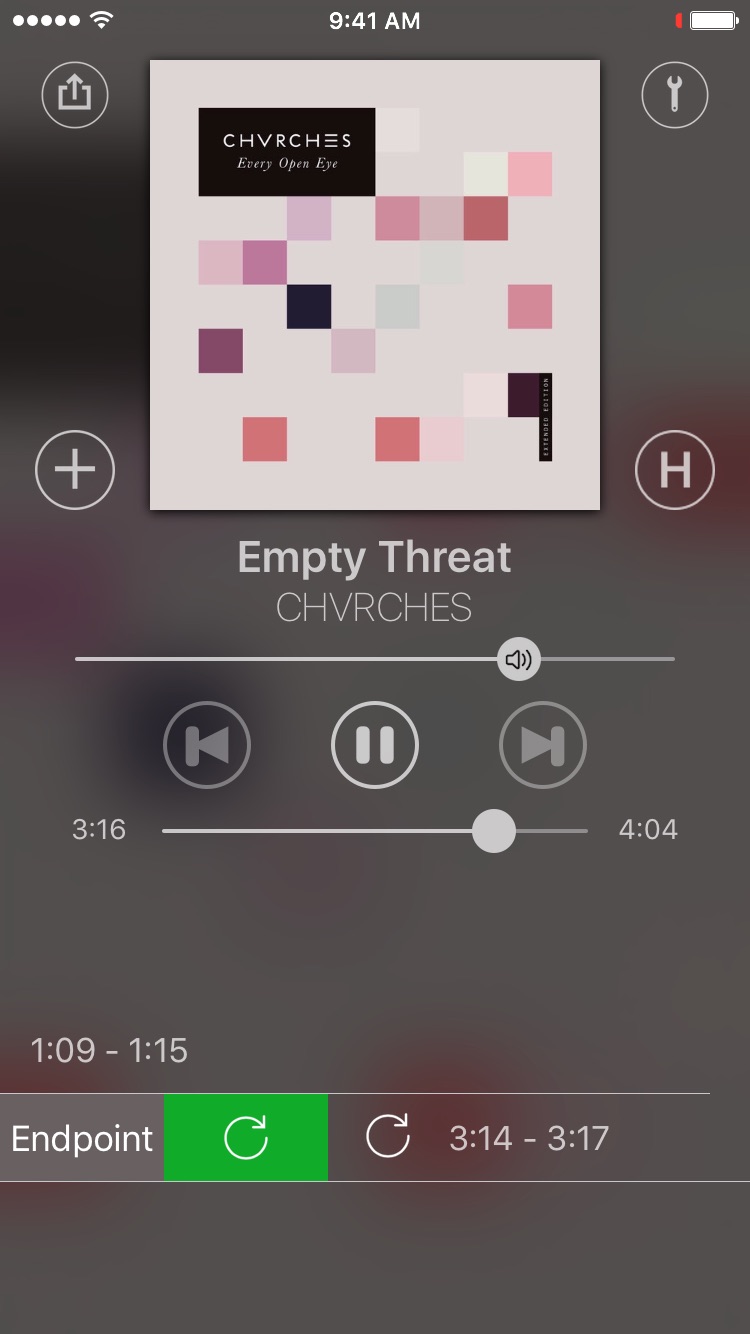Screen dimensions: 750x1334
Task: Tap the green loop button
Action: pos(246,1138)
